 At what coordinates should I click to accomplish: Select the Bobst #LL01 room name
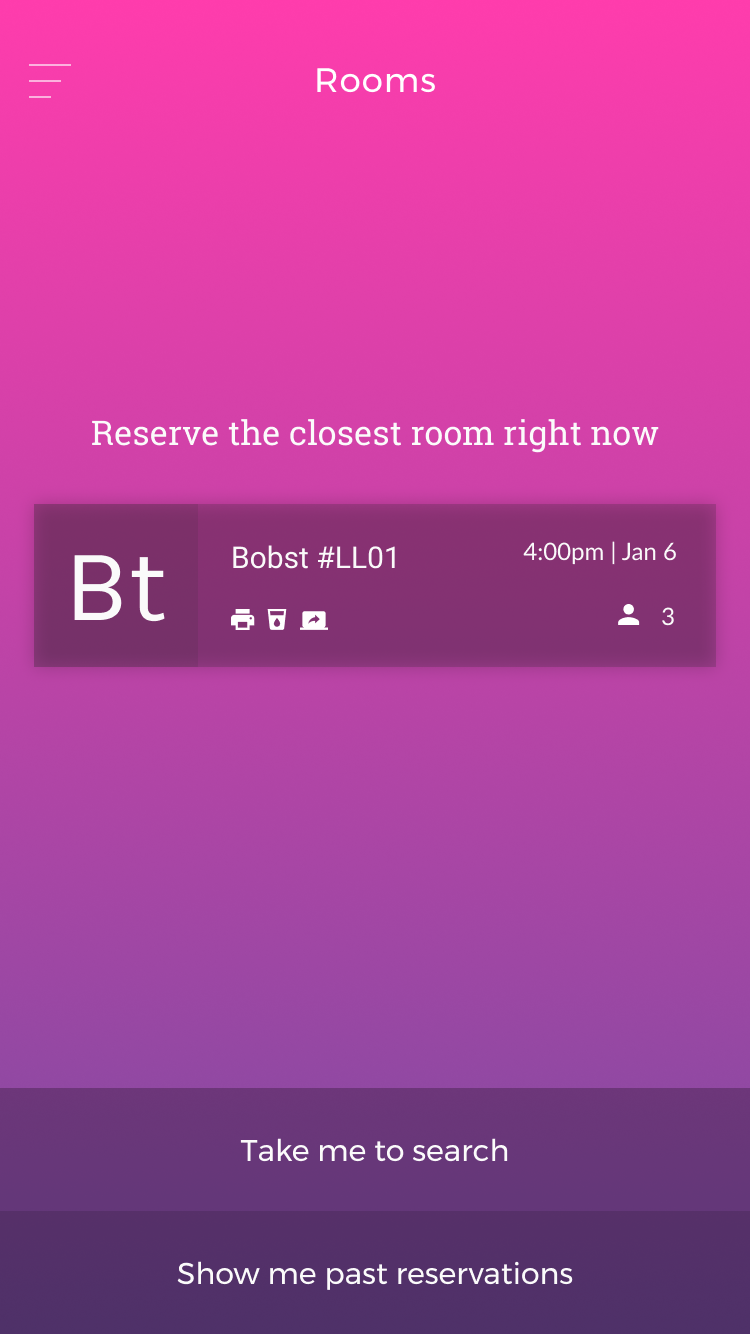[314, 557]
